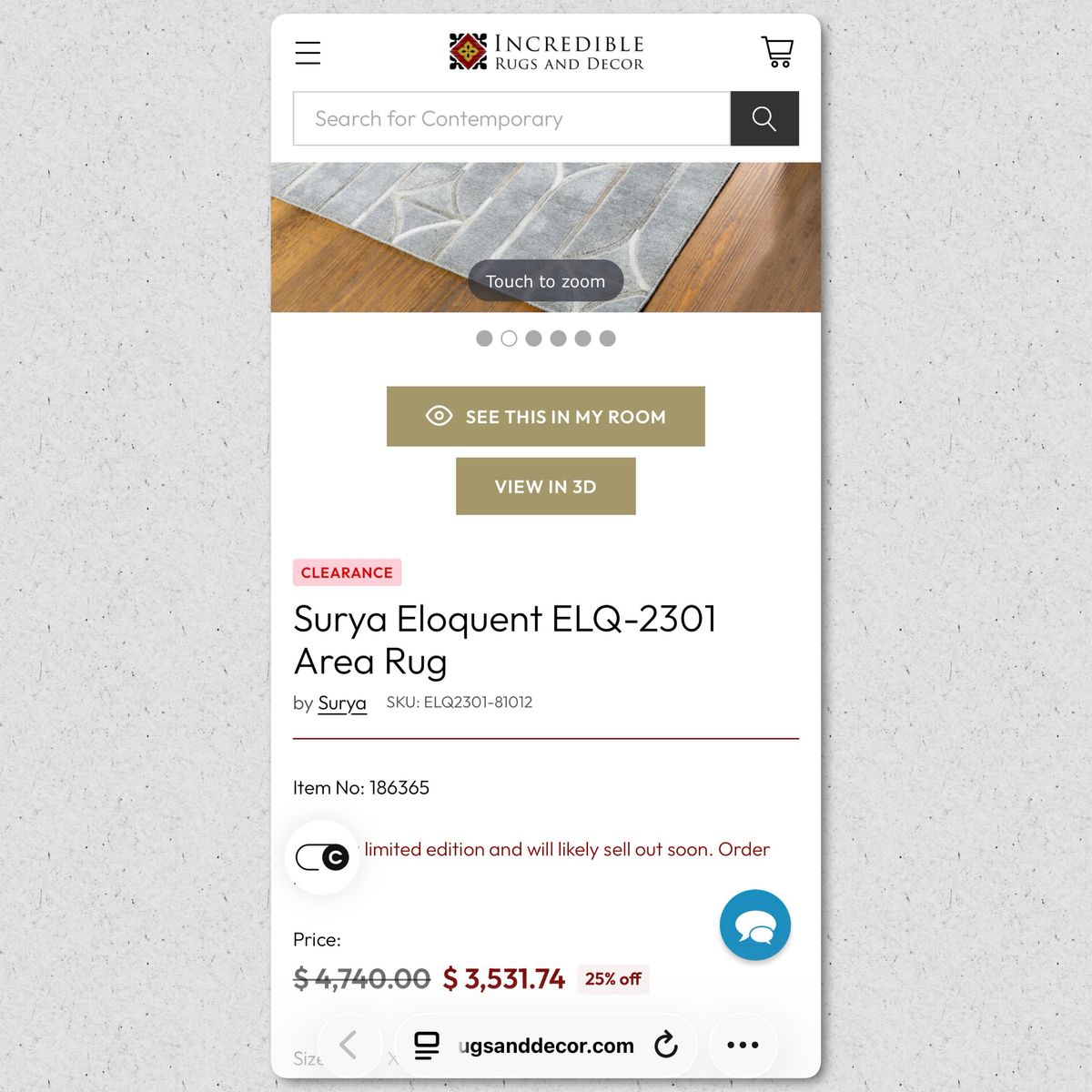Tap the rugsanddecor.com address bar
Viewport: 1092px width, 1092px height.
click(x=546, y=1046)
